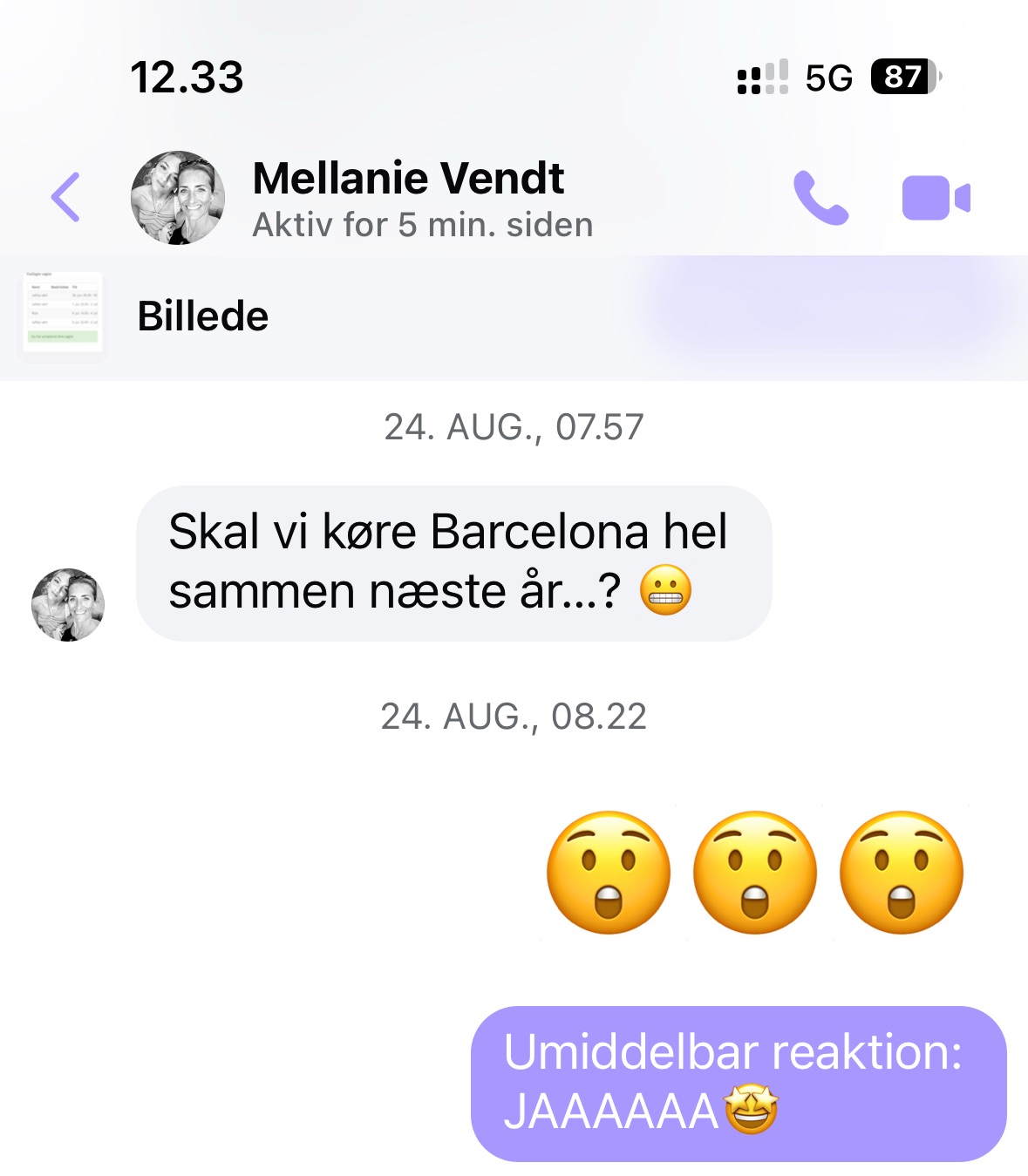
Task: Open Mellanie Vendt's profile from the header
Action: click(x=407, y=199)
